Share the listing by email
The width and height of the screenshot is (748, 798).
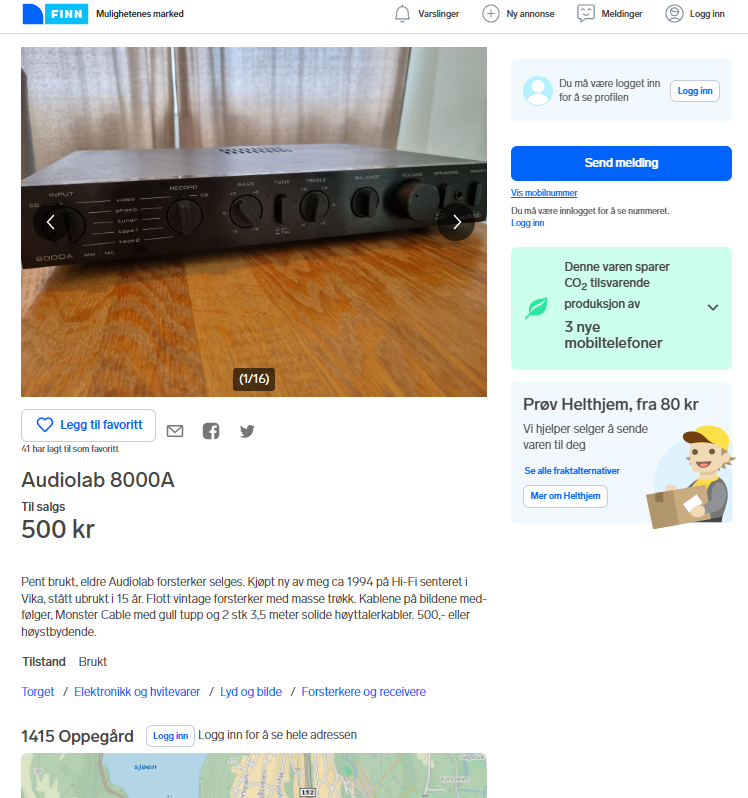pos(175,431)
